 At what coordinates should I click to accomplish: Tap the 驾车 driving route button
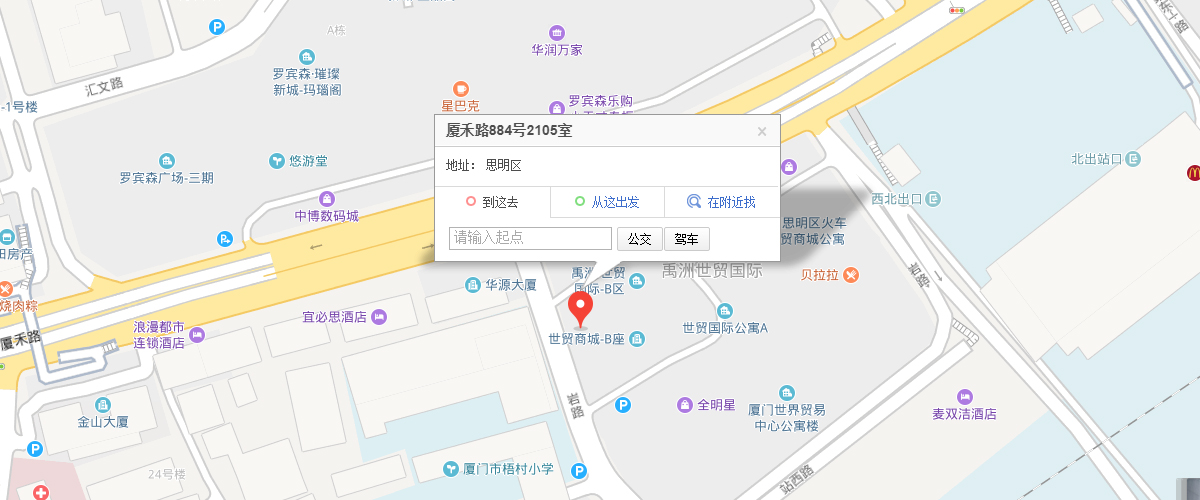(x=686, y=238)
